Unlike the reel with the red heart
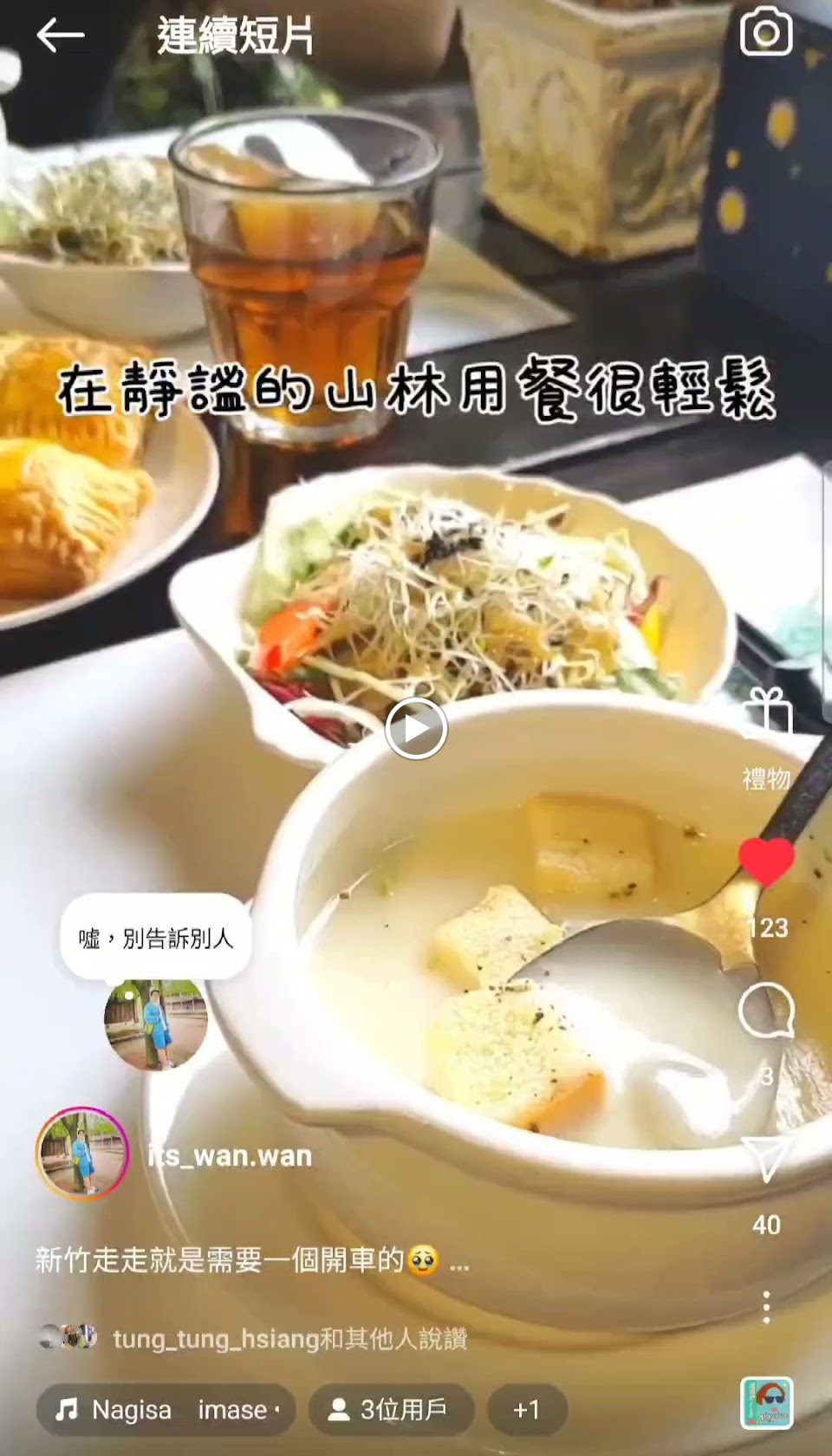This screenshot has width=832, height=1456. coord(766,863)
